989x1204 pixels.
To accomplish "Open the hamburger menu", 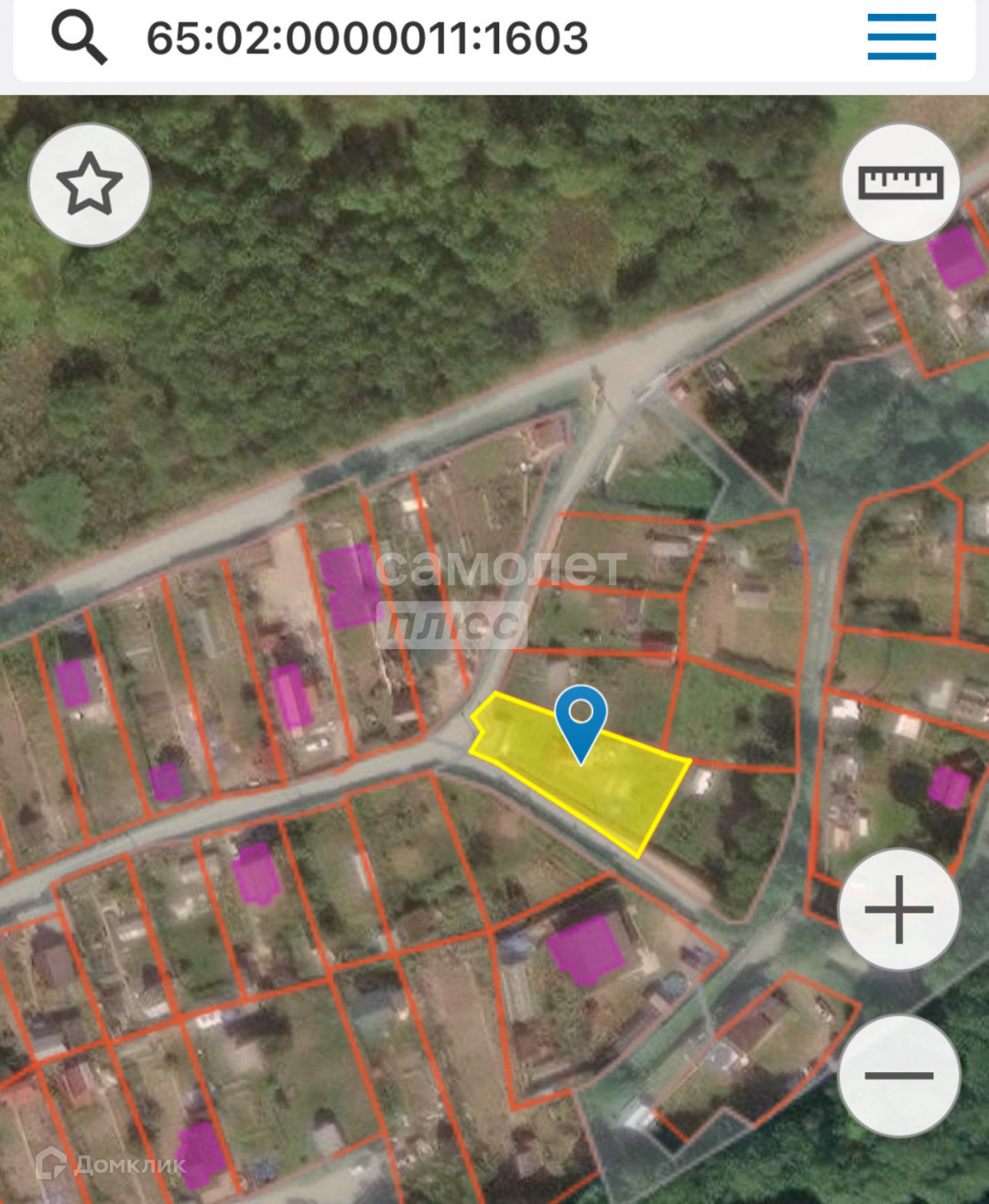I will click(x=901, y=38).
